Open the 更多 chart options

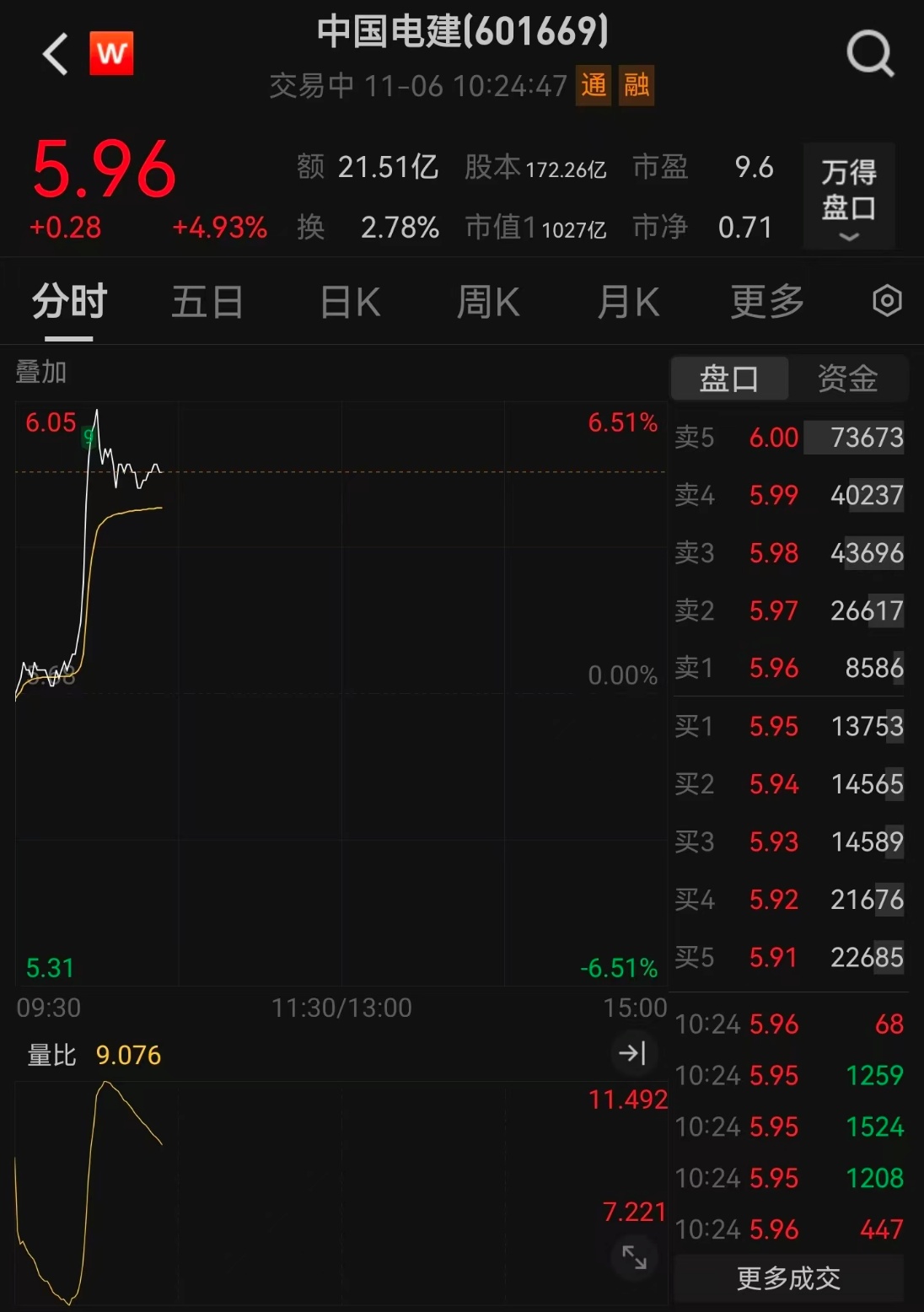click(x=766, y=302)
